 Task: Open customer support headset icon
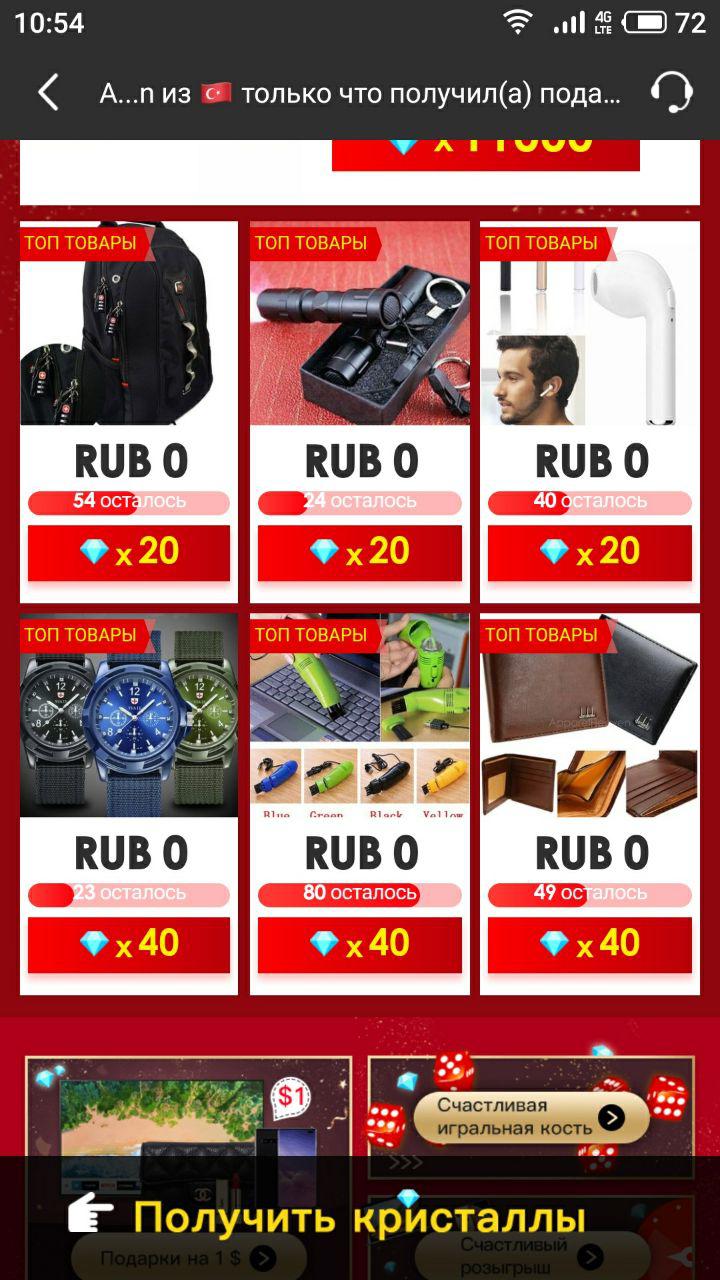tap(672, 93)
